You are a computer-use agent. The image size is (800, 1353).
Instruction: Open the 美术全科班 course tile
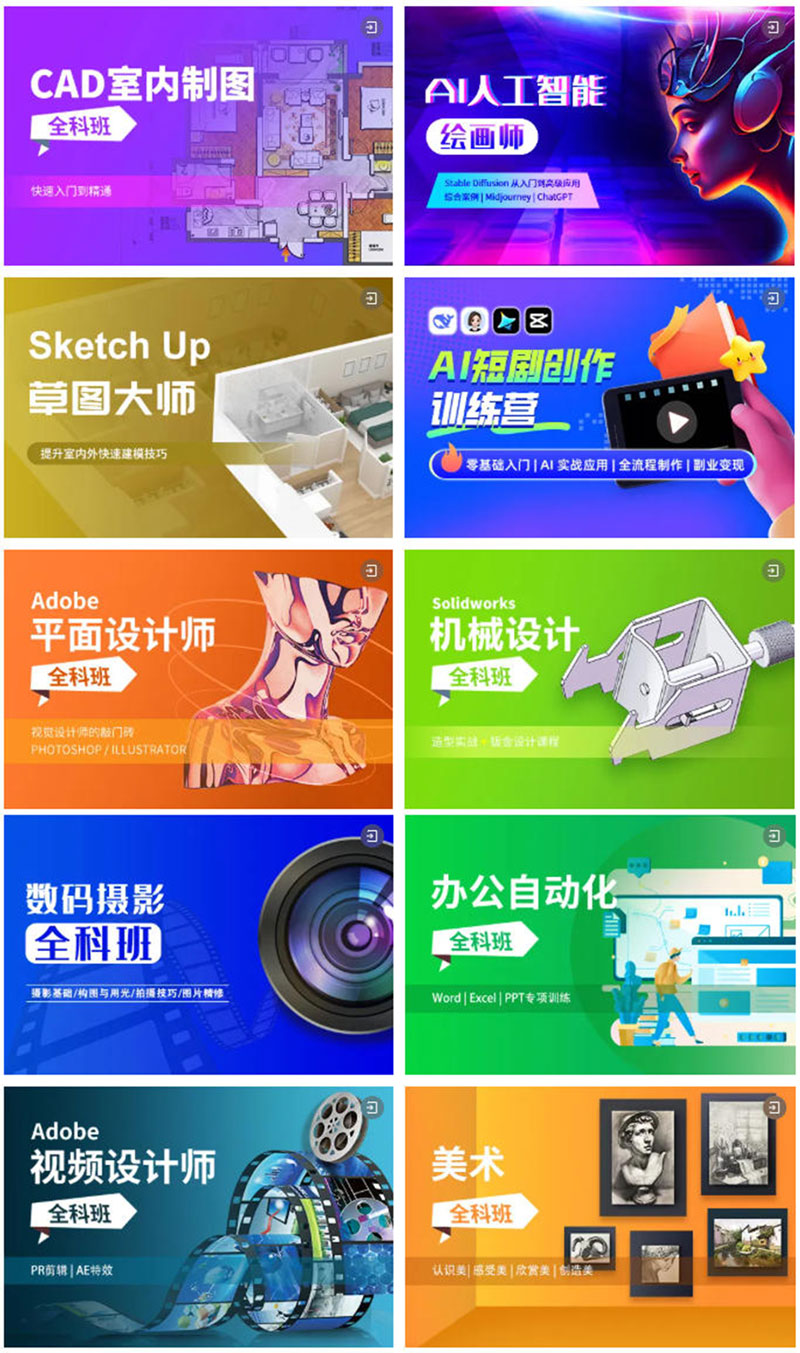[x=599, y=1216]
